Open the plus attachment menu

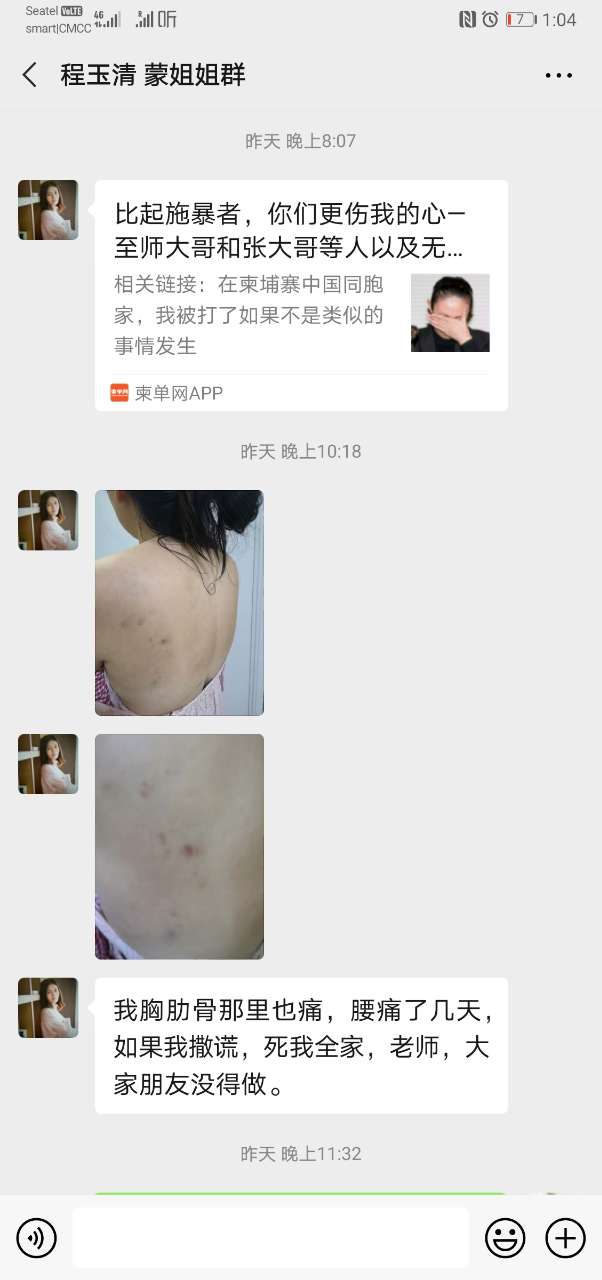tap(565, 1238)
